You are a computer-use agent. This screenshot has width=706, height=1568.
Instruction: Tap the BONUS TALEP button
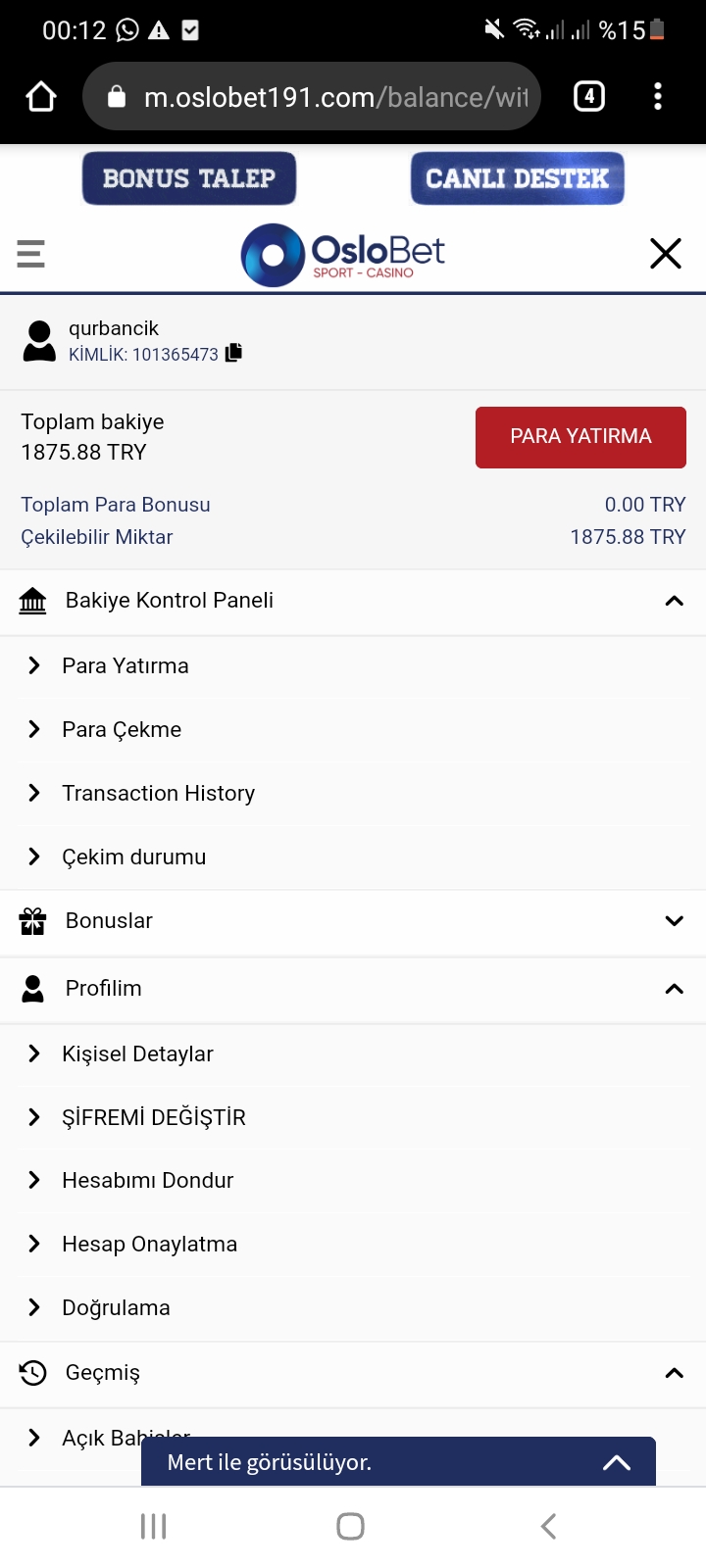(x=189, y=178)
